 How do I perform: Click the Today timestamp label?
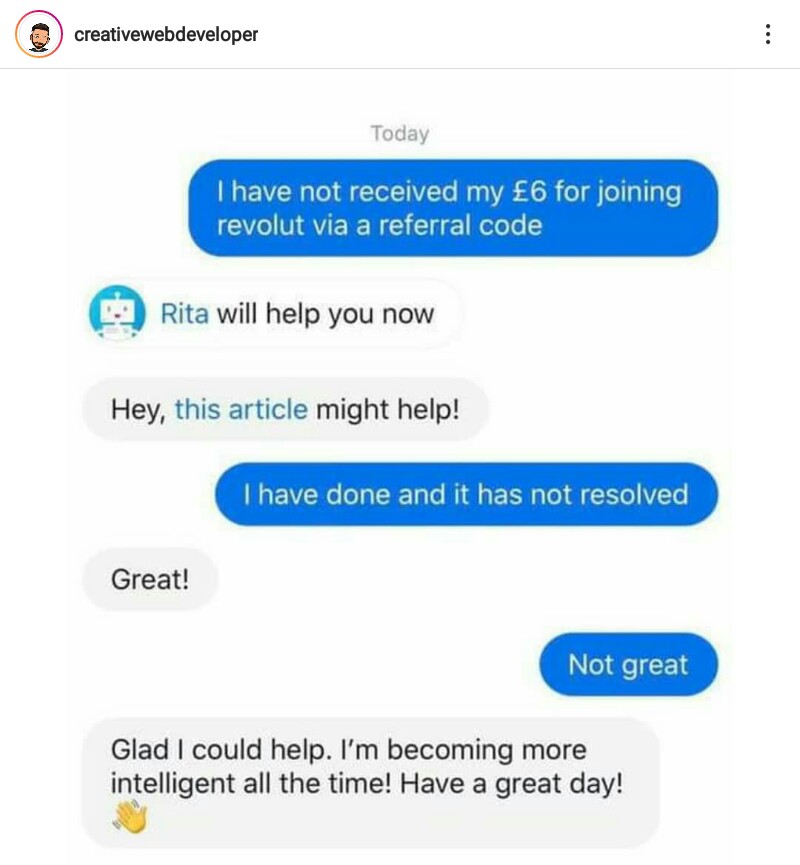click(399, 133)
